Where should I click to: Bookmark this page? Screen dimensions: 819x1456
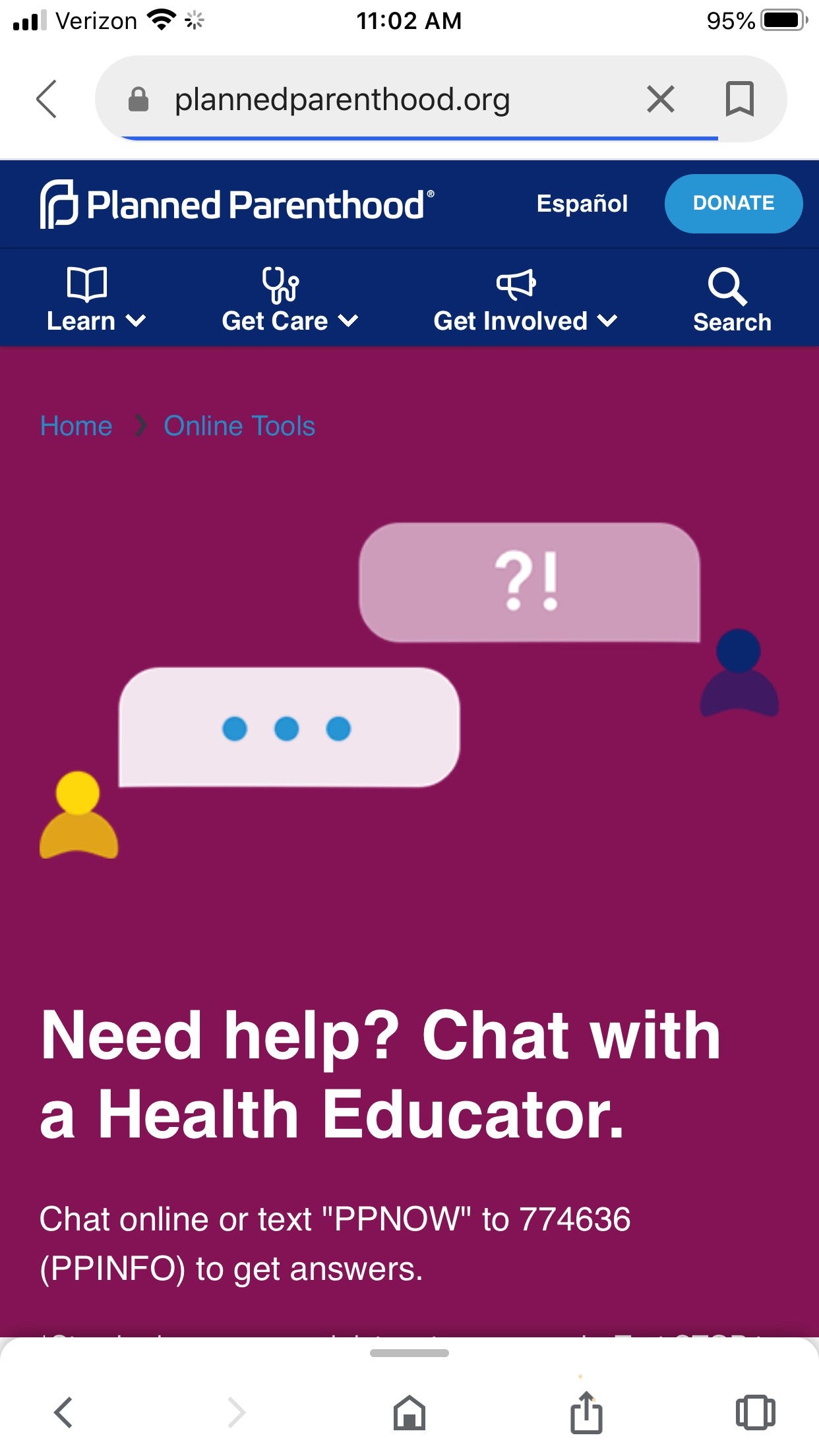[x=739, y=100]
